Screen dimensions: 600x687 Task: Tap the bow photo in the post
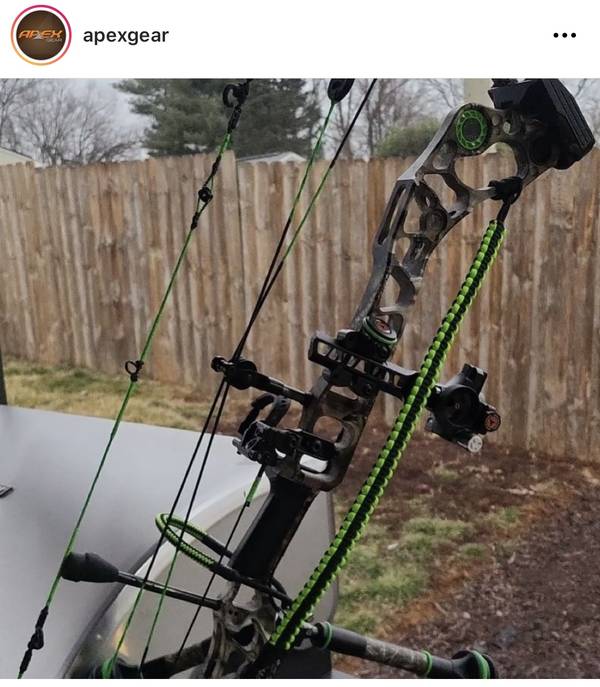pos(300,380)
